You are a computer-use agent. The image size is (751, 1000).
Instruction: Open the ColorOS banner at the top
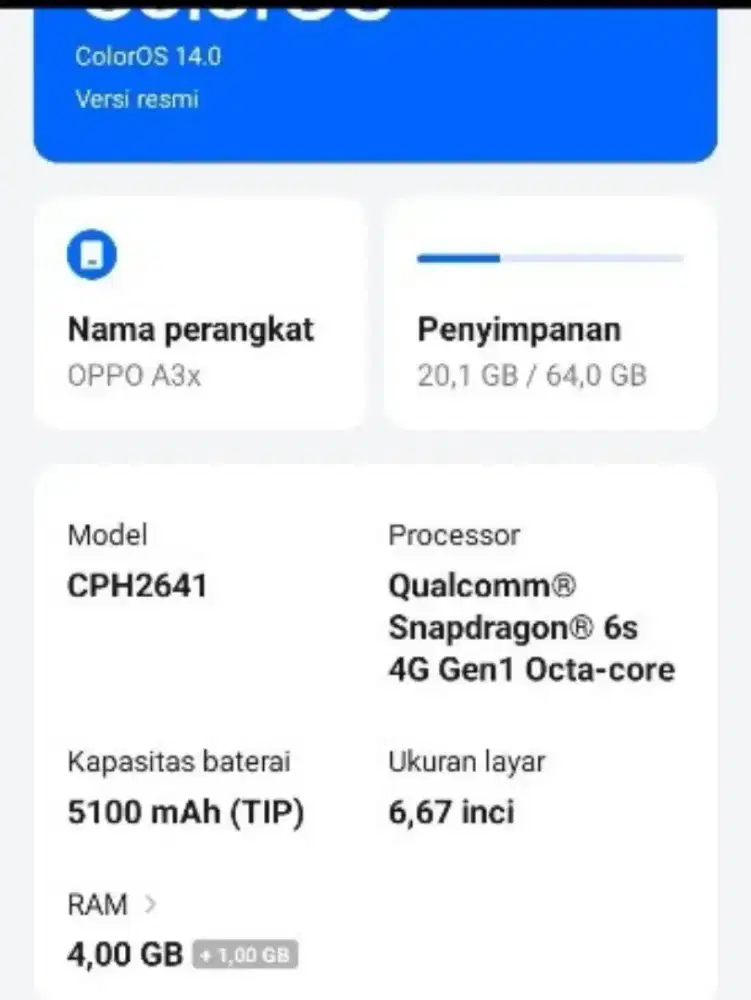pos(375,80)
